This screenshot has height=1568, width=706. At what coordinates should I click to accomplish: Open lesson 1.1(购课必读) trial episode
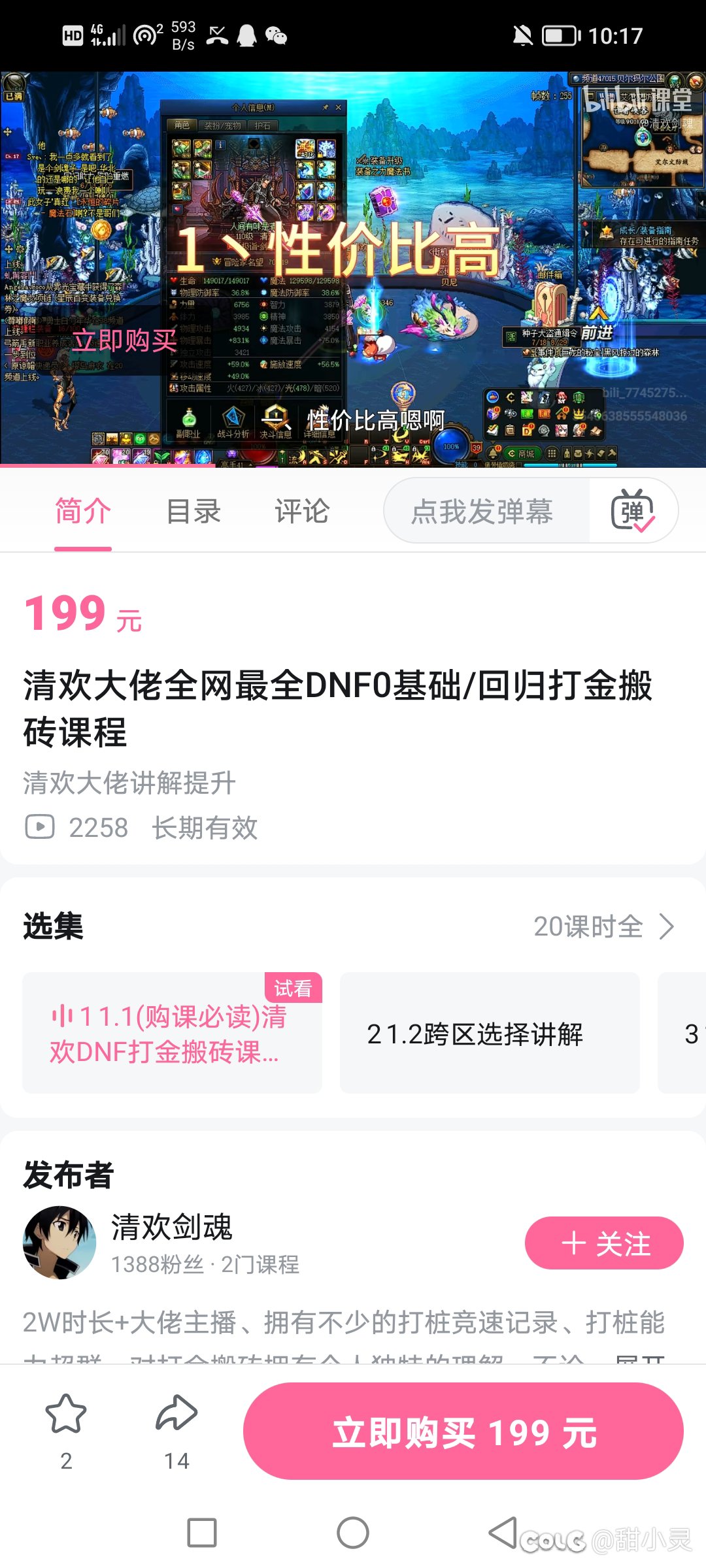pos(172,1033)
